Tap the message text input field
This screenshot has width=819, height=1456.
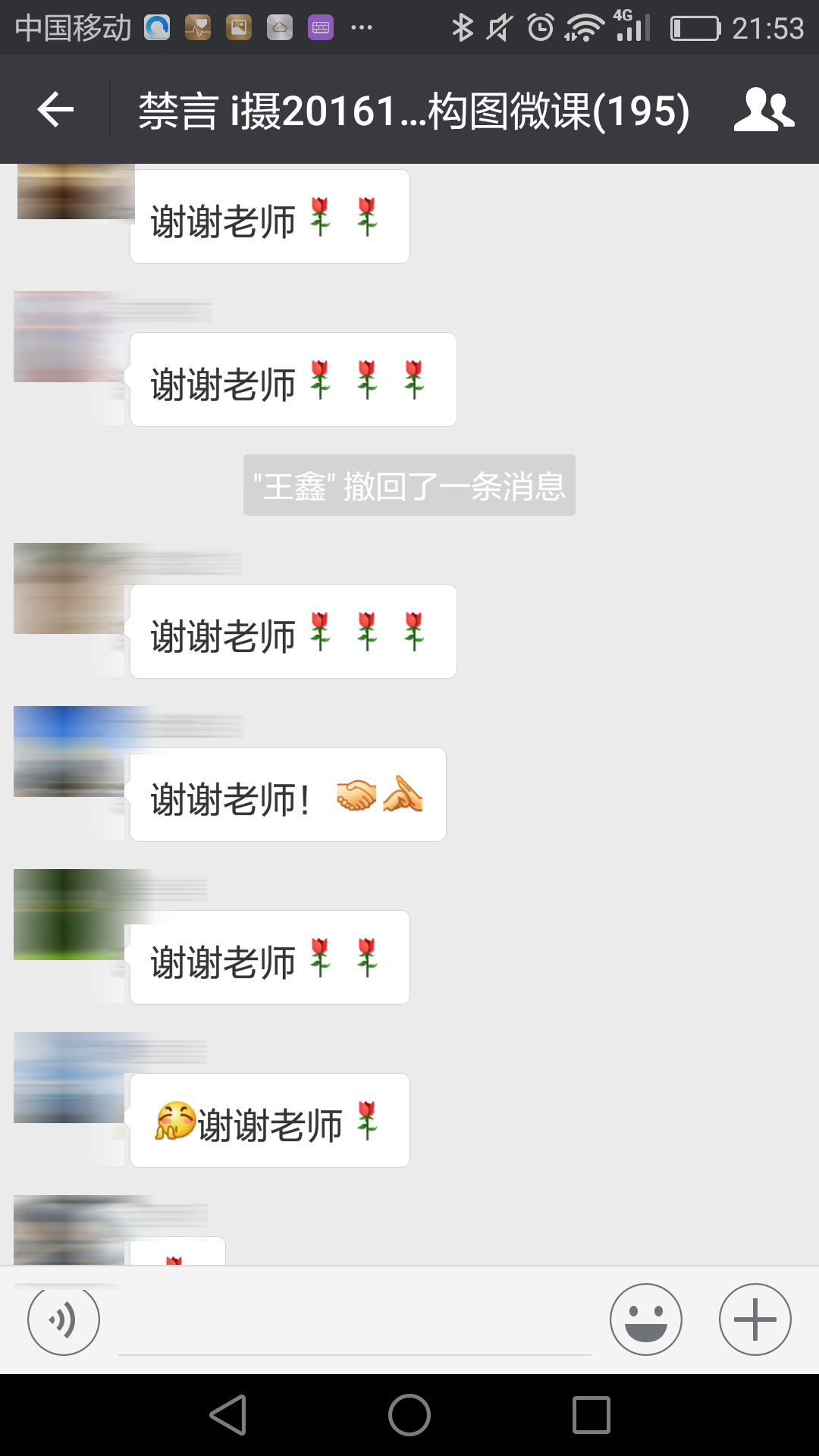pyautogui.click(x=354, y=1323)
